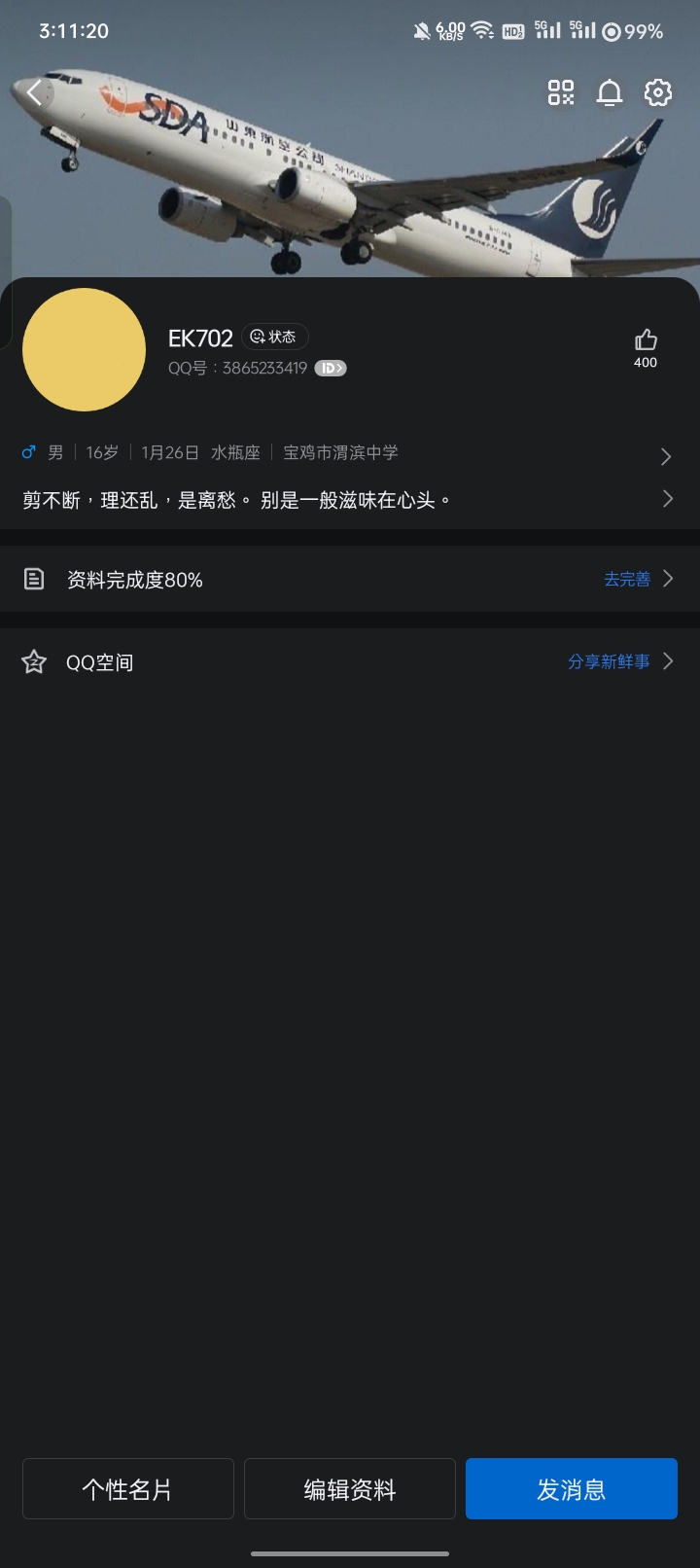Like the profile with thumbs-up icon
This screenshot has width=700, height=1568.
646,340
